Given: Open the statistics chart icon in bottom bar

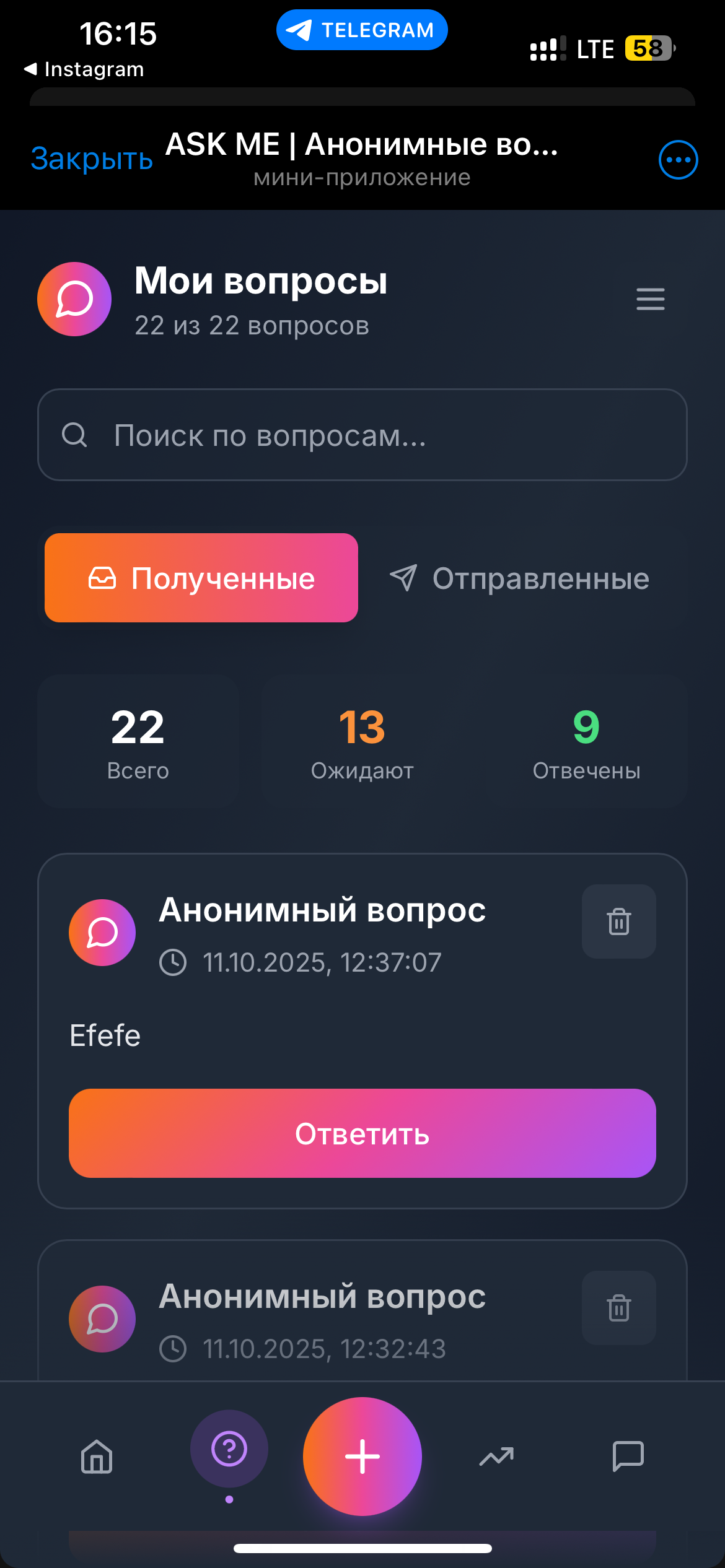Looking at the screenshot, I should (497, 1455).
